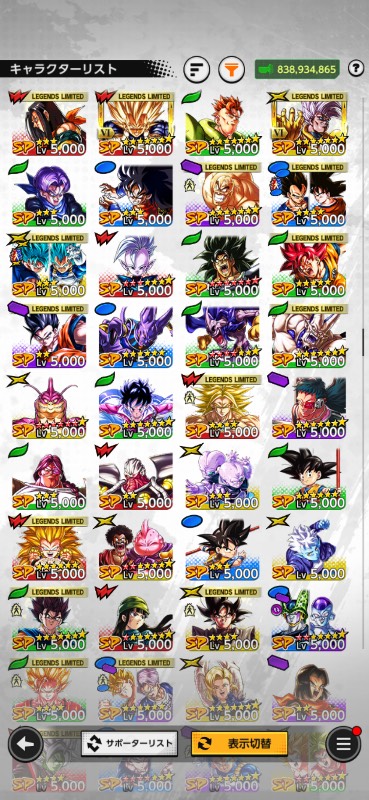369x800 pixels.
Task: Tap the question mark help icon
Action: (x=356, y=69)
